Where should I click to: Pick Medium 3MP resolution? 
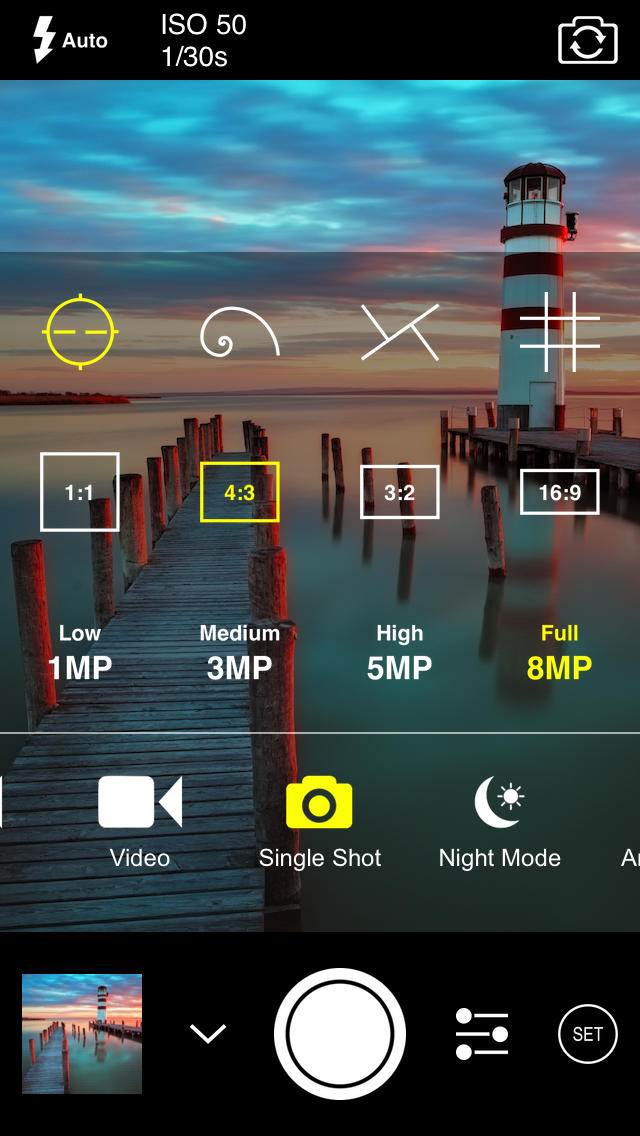pos(239,653)
